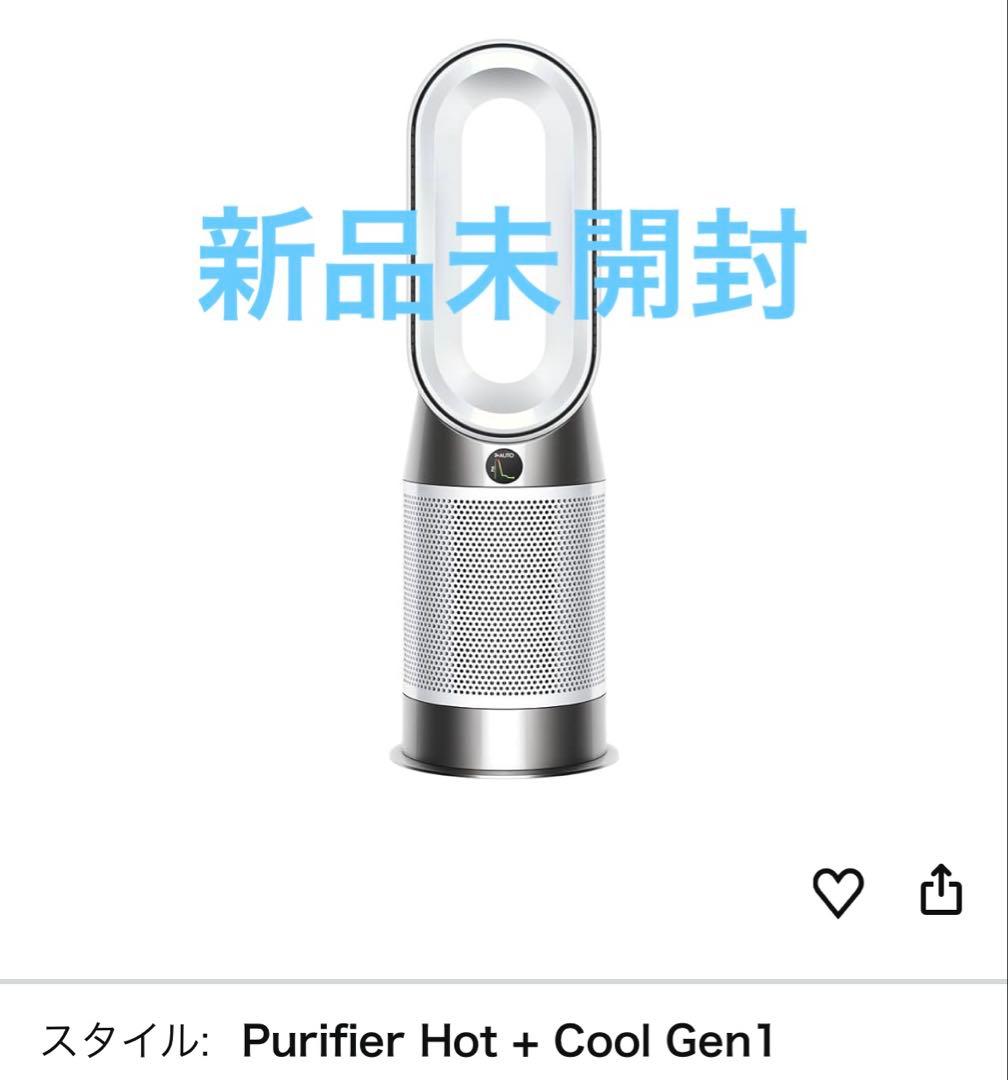Click the 新品未開封 watermark text

(x=500, y=258)
